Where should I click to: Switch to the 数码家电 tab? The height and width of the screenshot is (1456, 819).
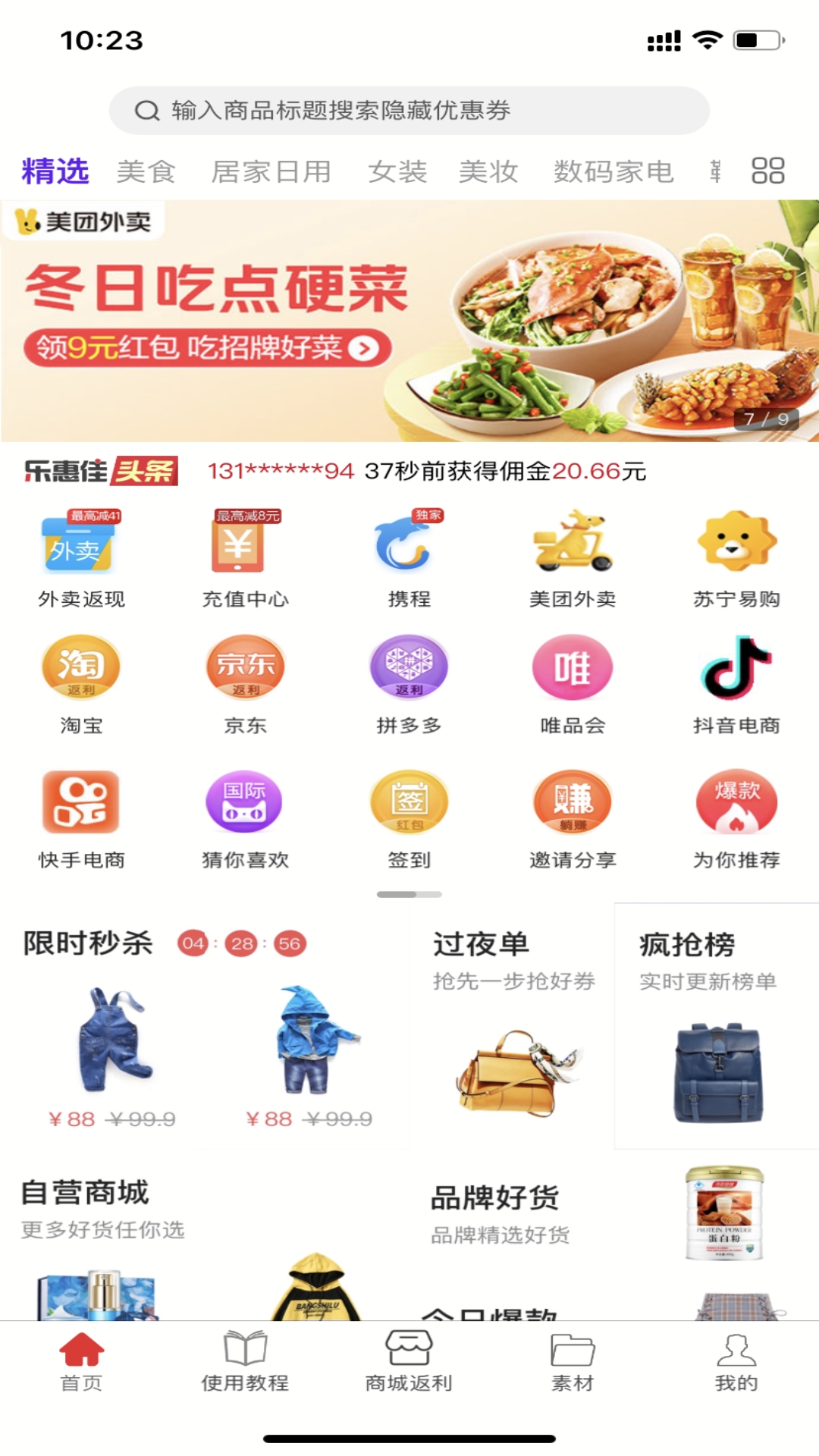coord(613,171)
